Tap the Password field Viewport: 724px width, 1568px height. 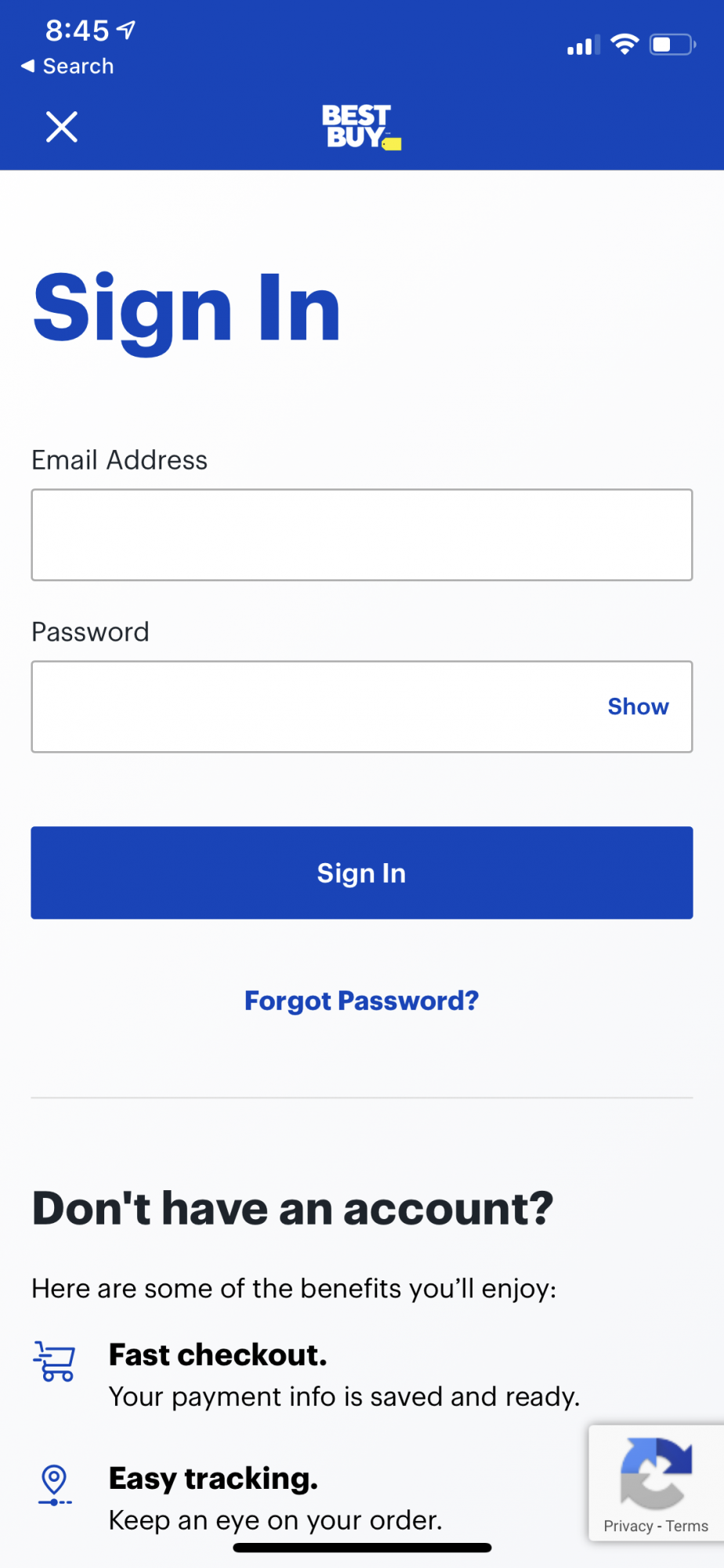coord(313,706)
